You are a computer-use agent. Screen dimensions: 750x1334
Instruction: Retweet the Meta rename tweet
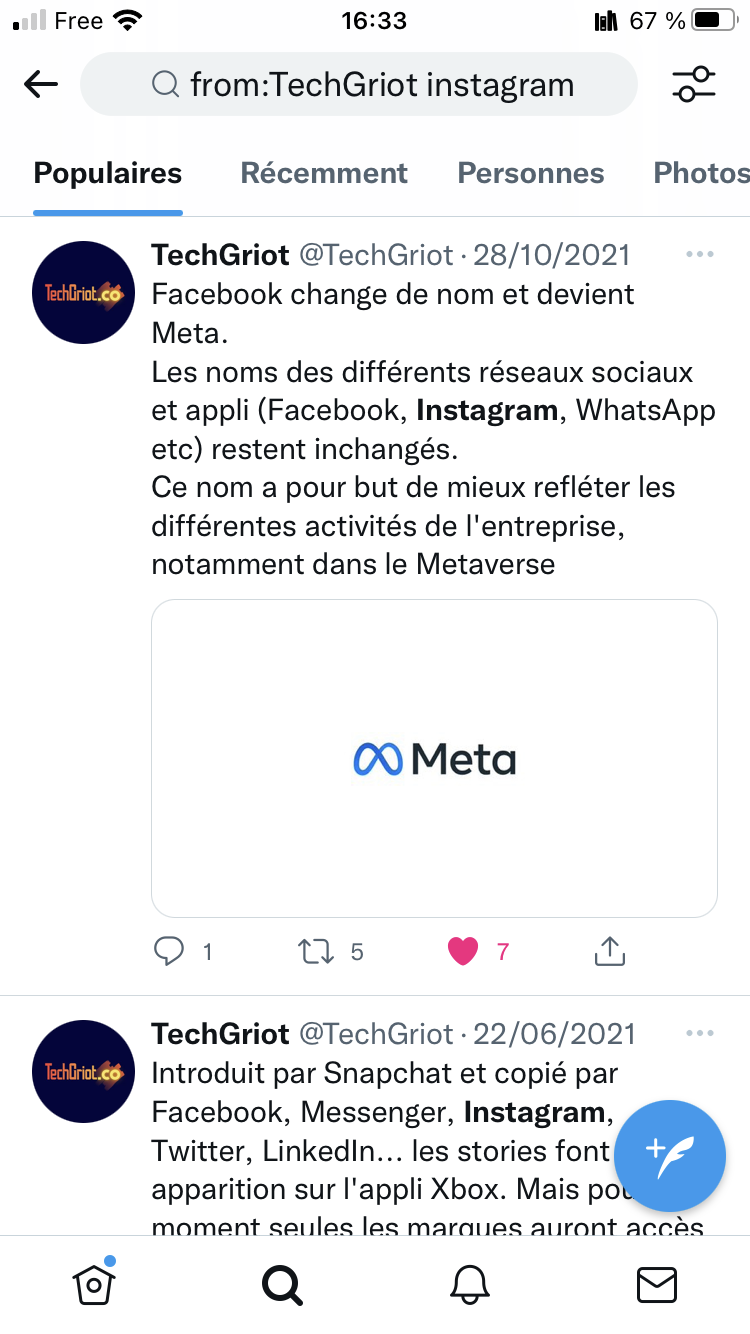[x=317, y=951]
